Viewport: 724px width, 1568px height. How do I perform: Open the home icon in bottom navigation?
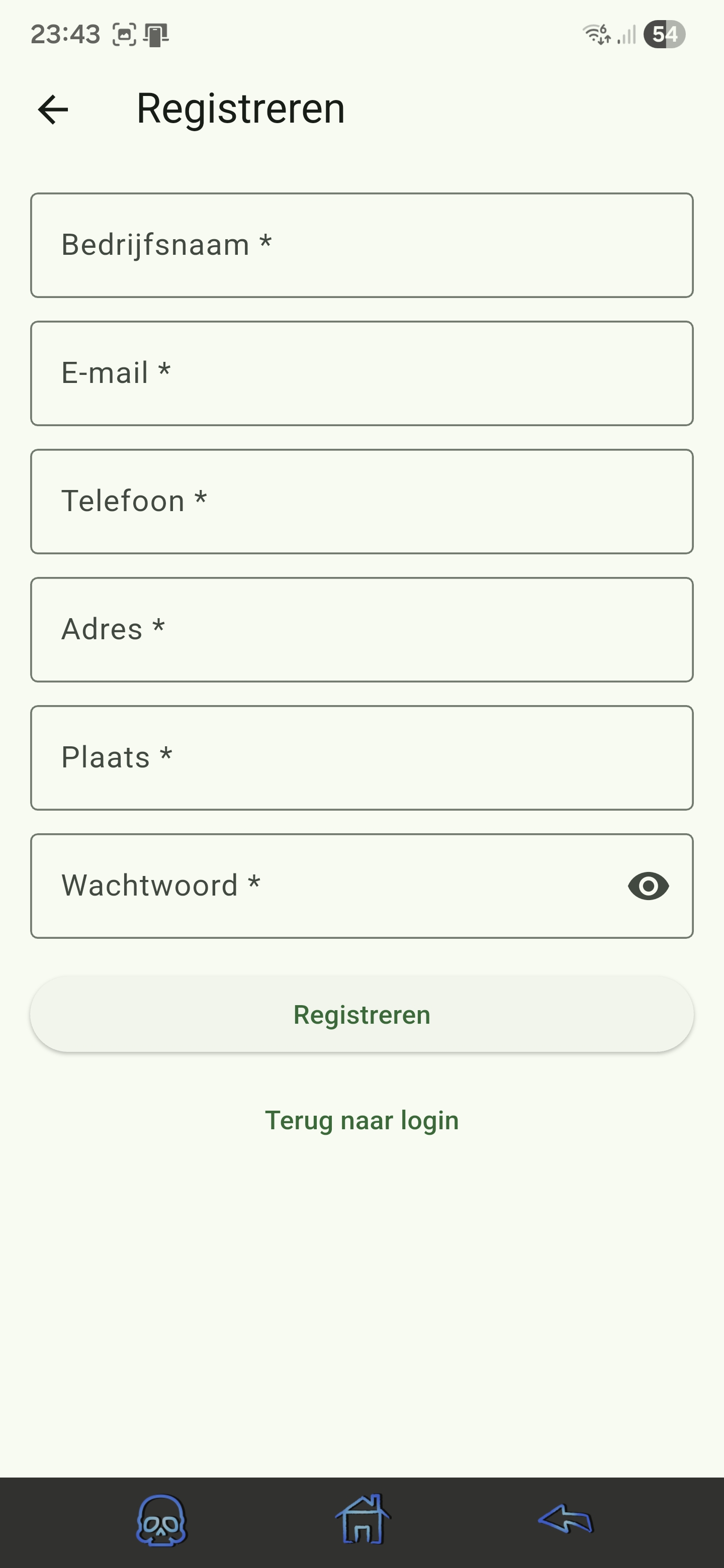(x=361, y=1518)
